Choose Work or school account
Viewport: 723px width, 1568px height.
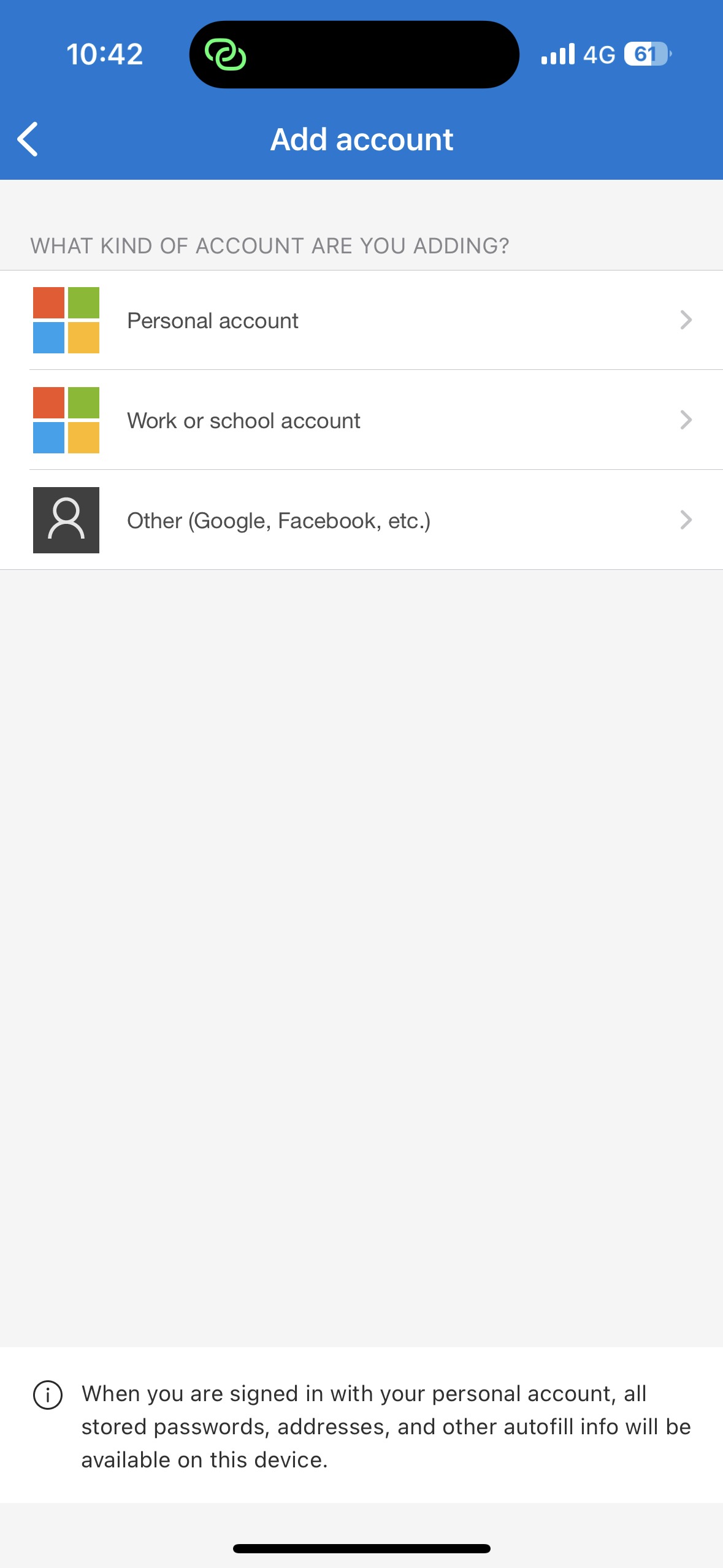tap(362, 420)
